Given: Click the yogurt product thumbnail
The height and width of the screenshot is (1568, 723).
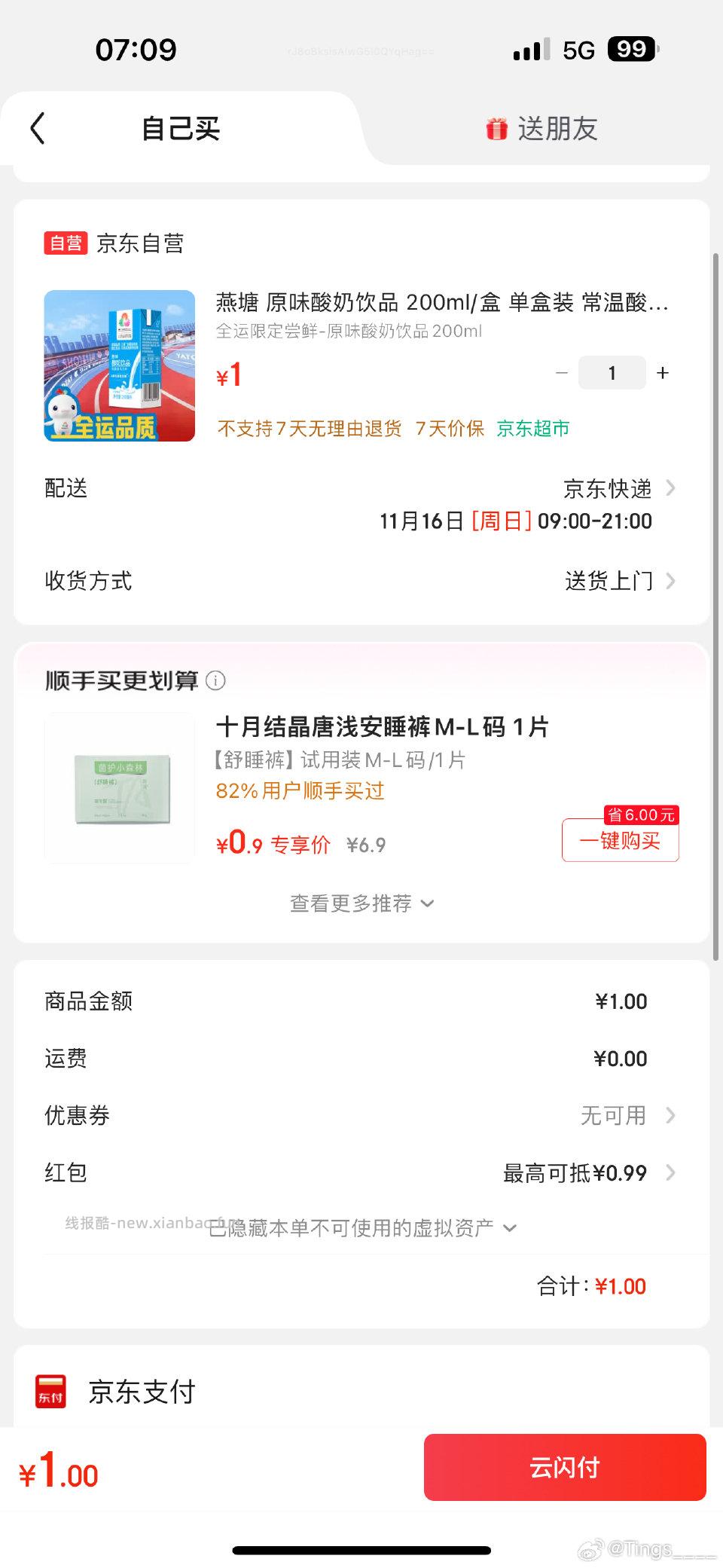Looking at the screenshot, I should coord(119,366).
